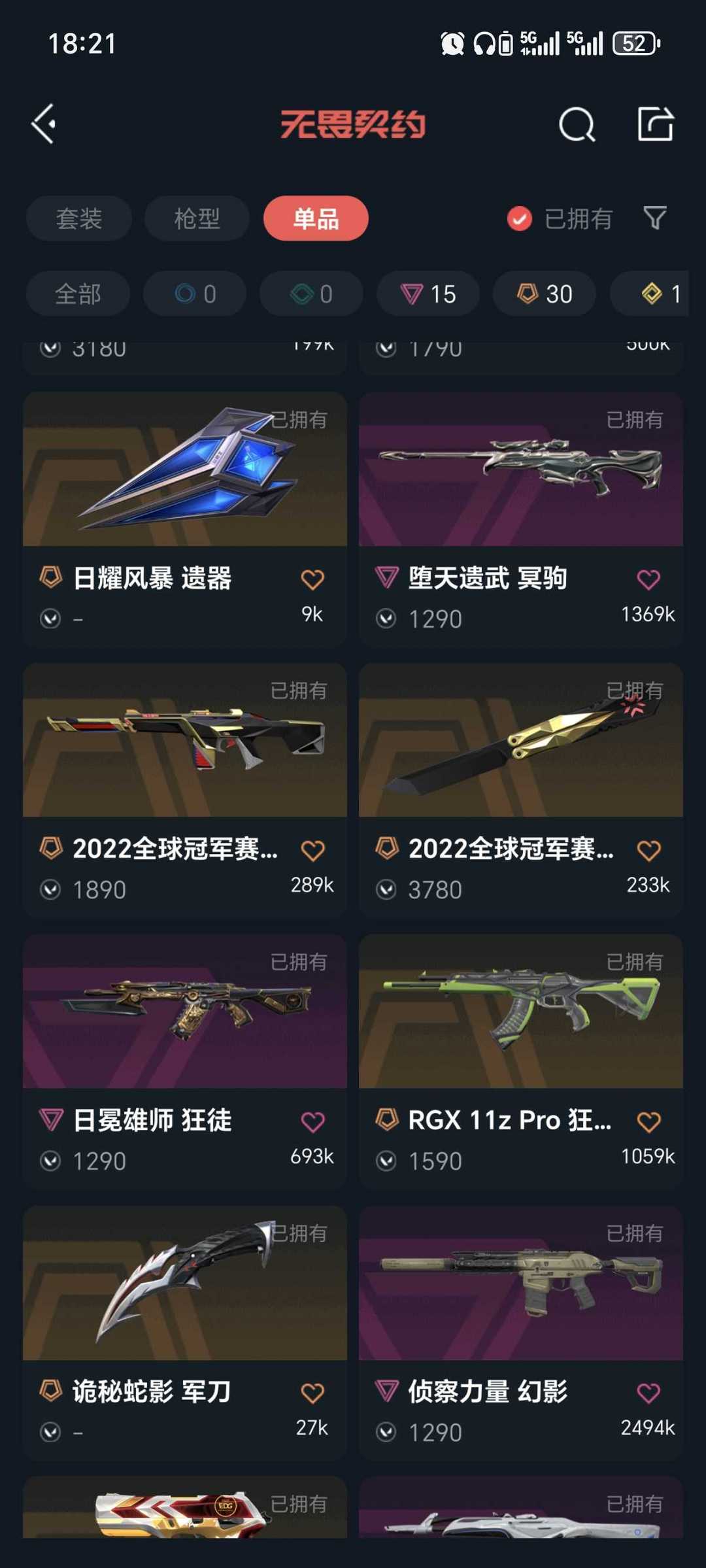Switch to the 套装 tab

point(78,218)
